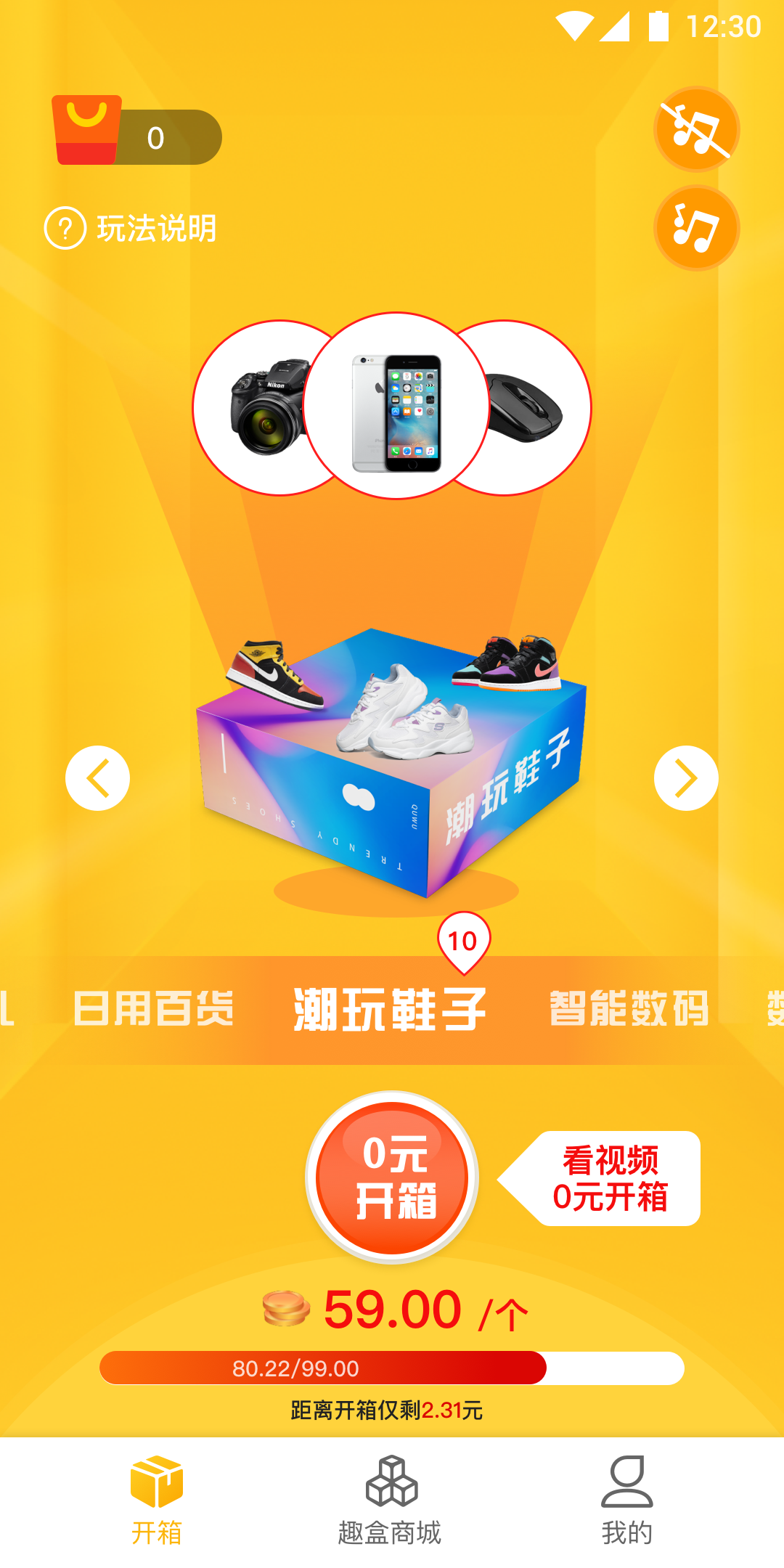Open the 我的 profile icon
The height and width of the screenshot is (1568, 784).
[x=626, y=1481]
